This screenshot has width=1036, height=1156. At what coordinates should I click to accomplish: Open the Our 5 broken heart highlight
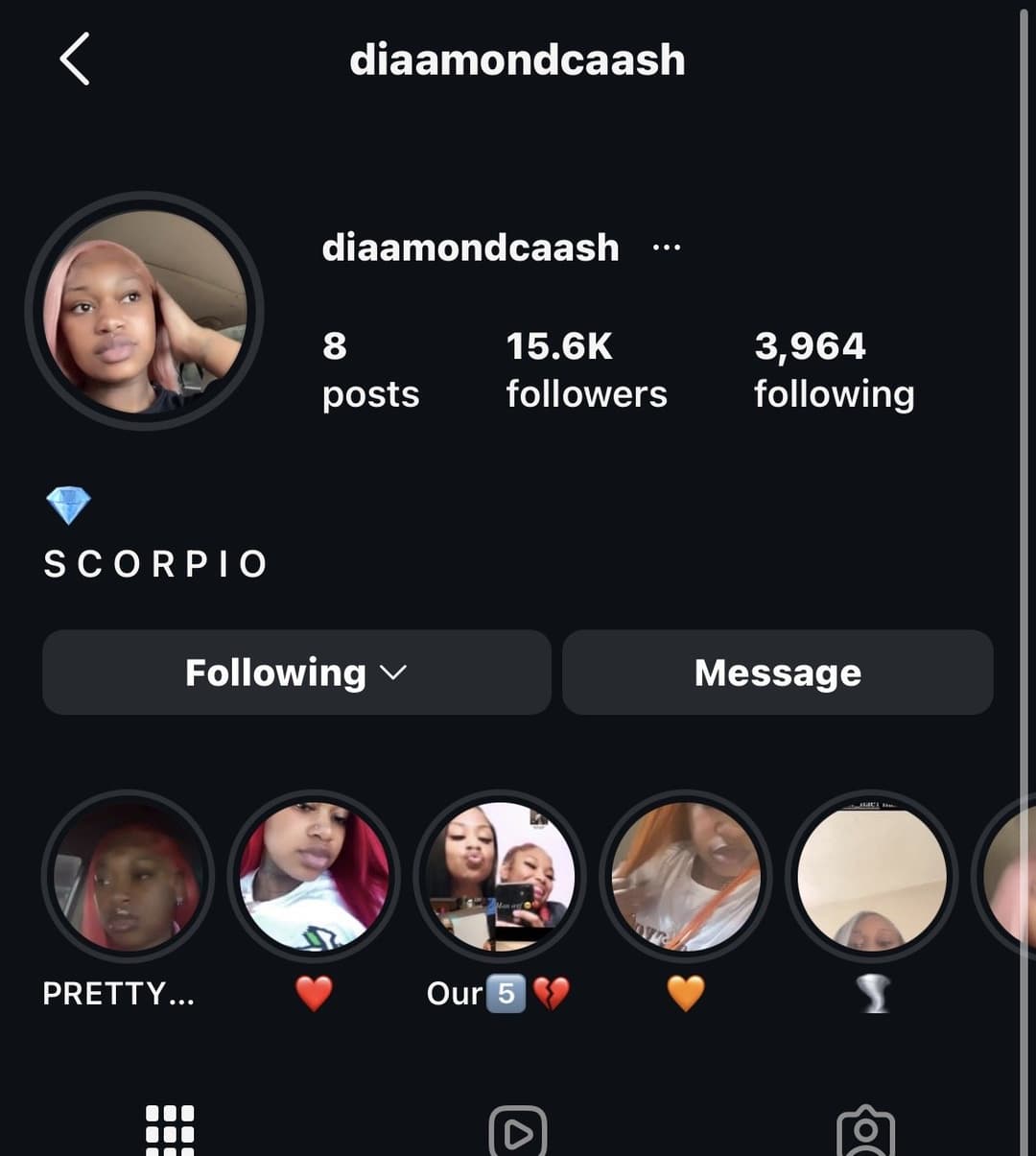(499, 876)
